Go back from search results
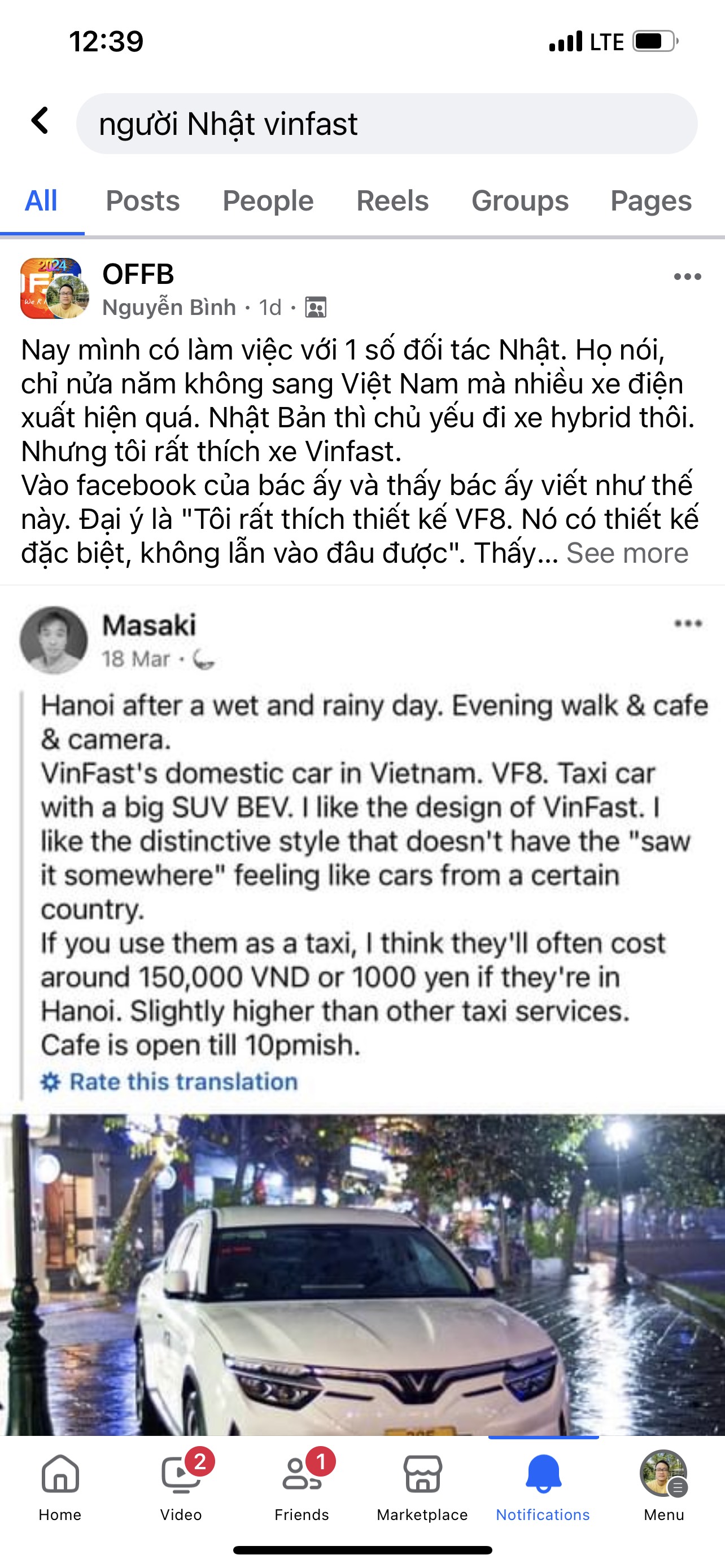725x1568 pixels. 40,121
